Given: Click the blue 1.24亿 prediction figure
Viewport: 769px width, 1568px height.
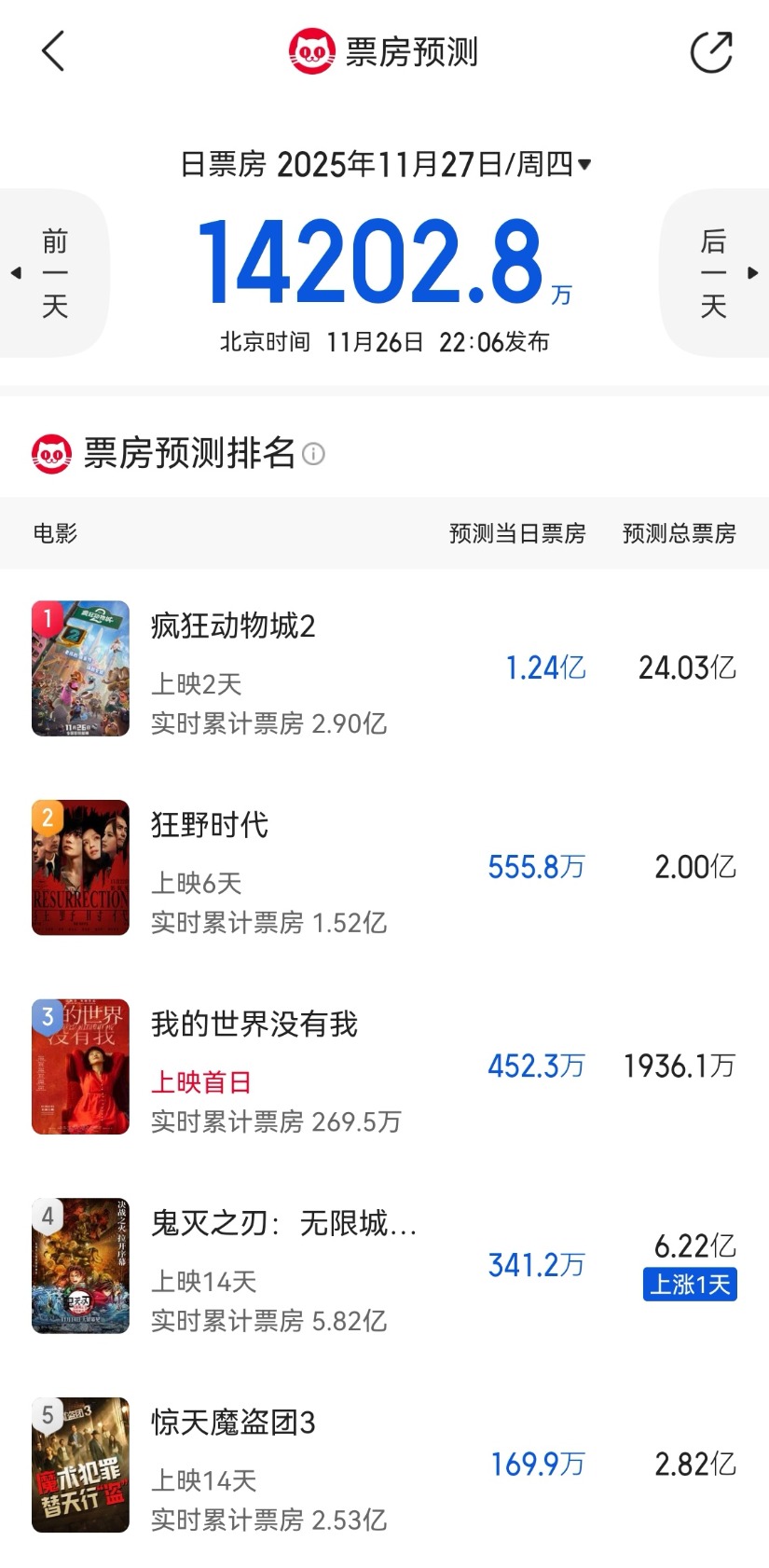Looking at the screenshot, I should coord(544,667).
